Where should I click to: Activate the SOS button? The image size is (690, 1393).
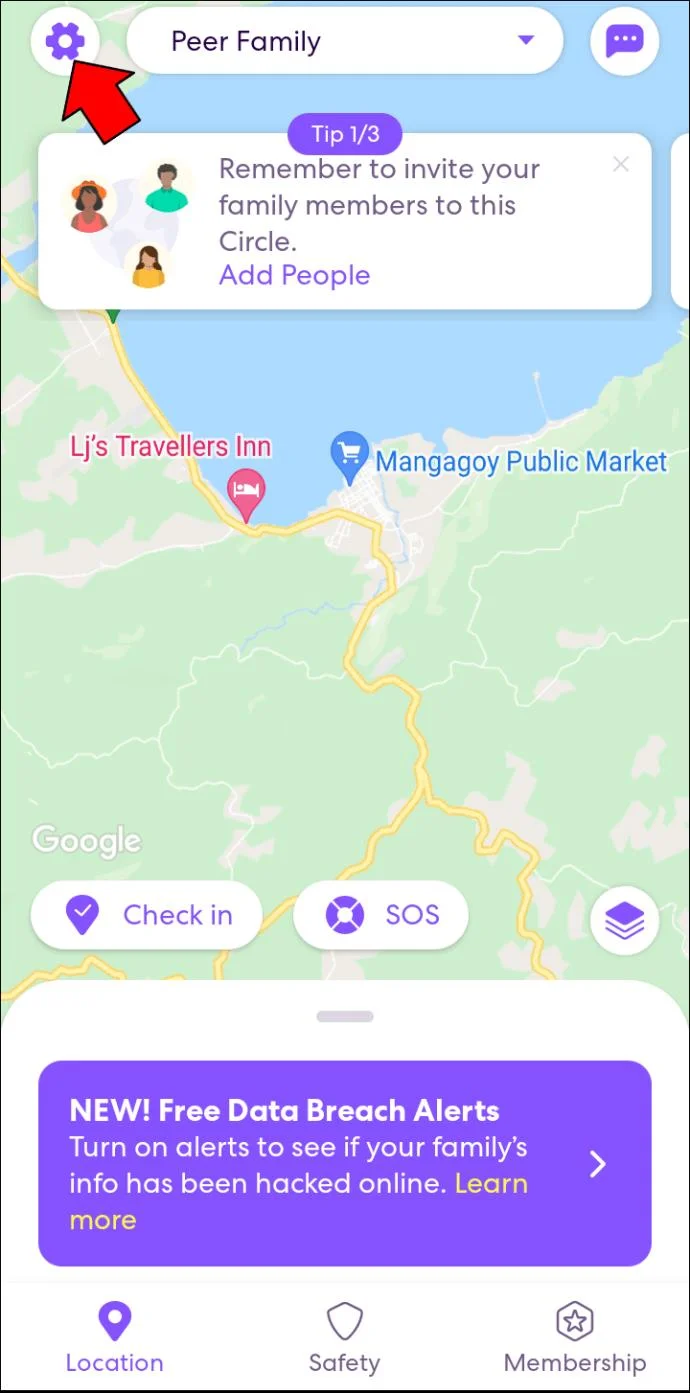(x=381, y=915)
